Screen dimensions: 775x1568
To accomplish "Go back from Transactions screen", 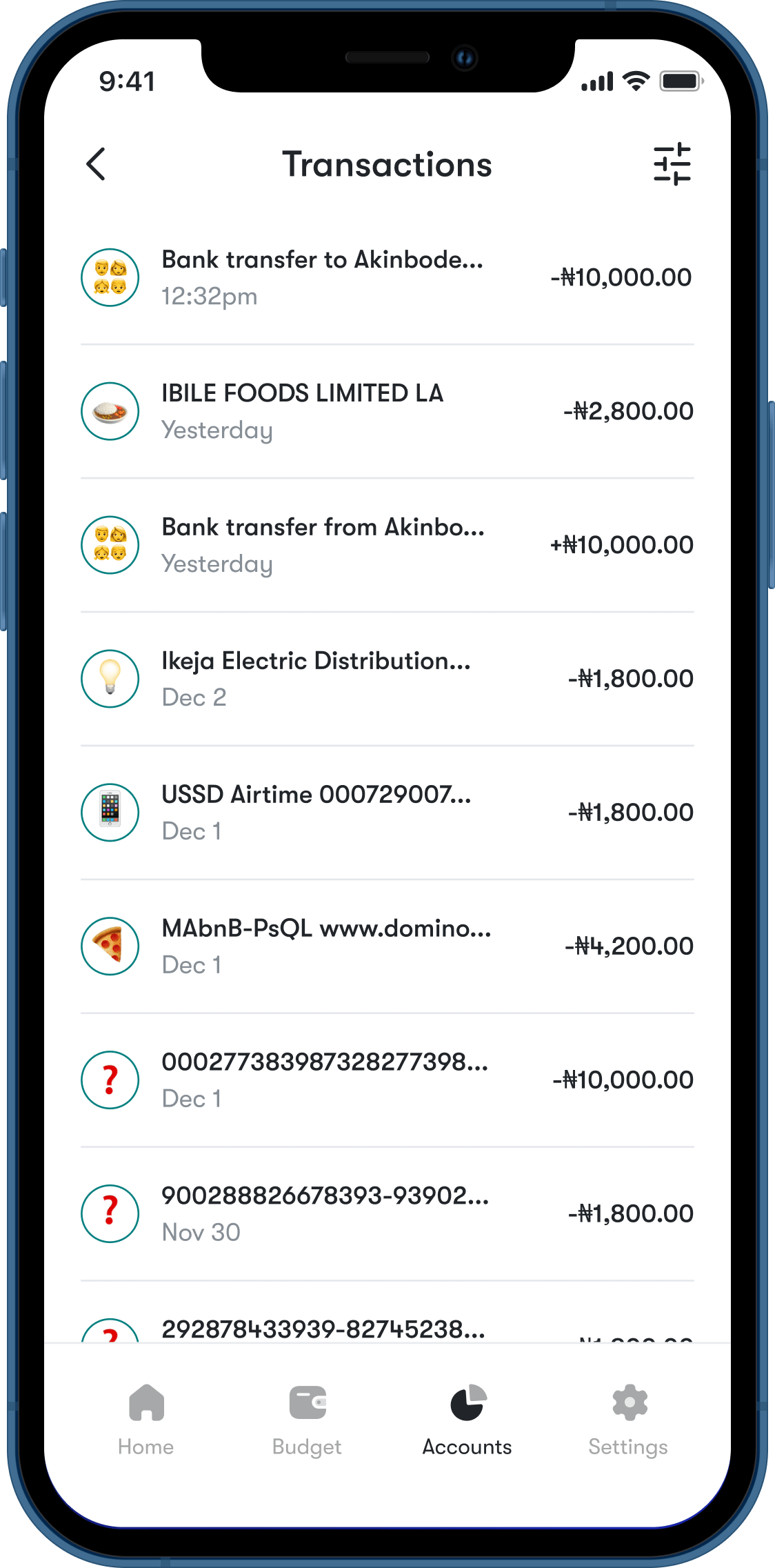I will [97, 164].
